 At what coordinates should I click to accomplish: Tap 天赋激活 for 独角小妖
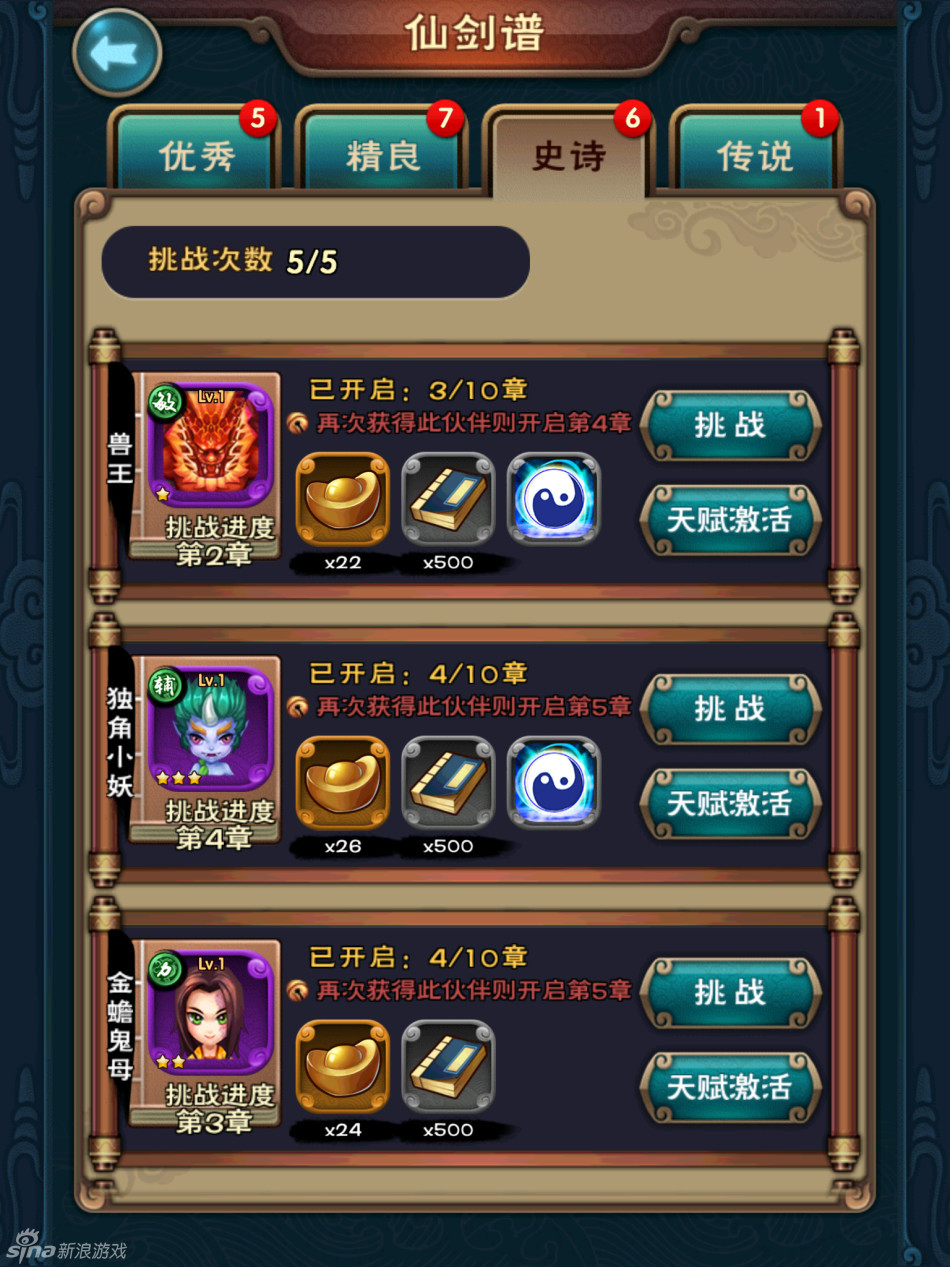(x=730, y=803)
